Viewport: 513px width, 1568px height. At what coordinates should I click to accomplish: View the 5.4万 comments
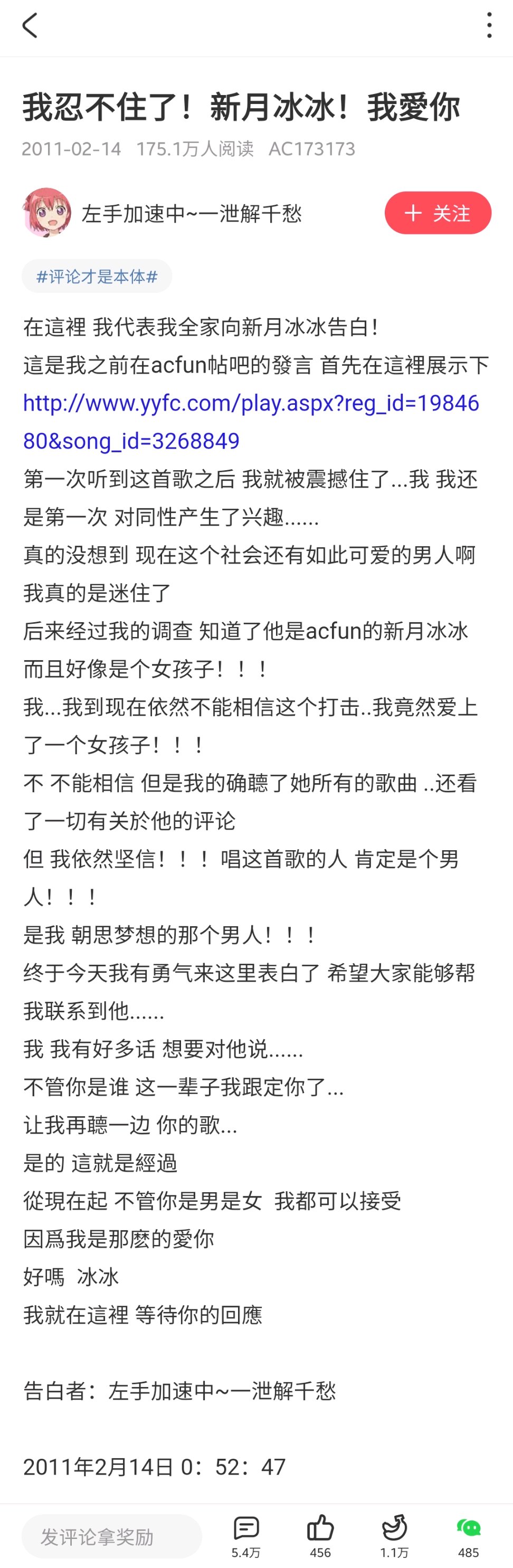(x=246, y=1536)
